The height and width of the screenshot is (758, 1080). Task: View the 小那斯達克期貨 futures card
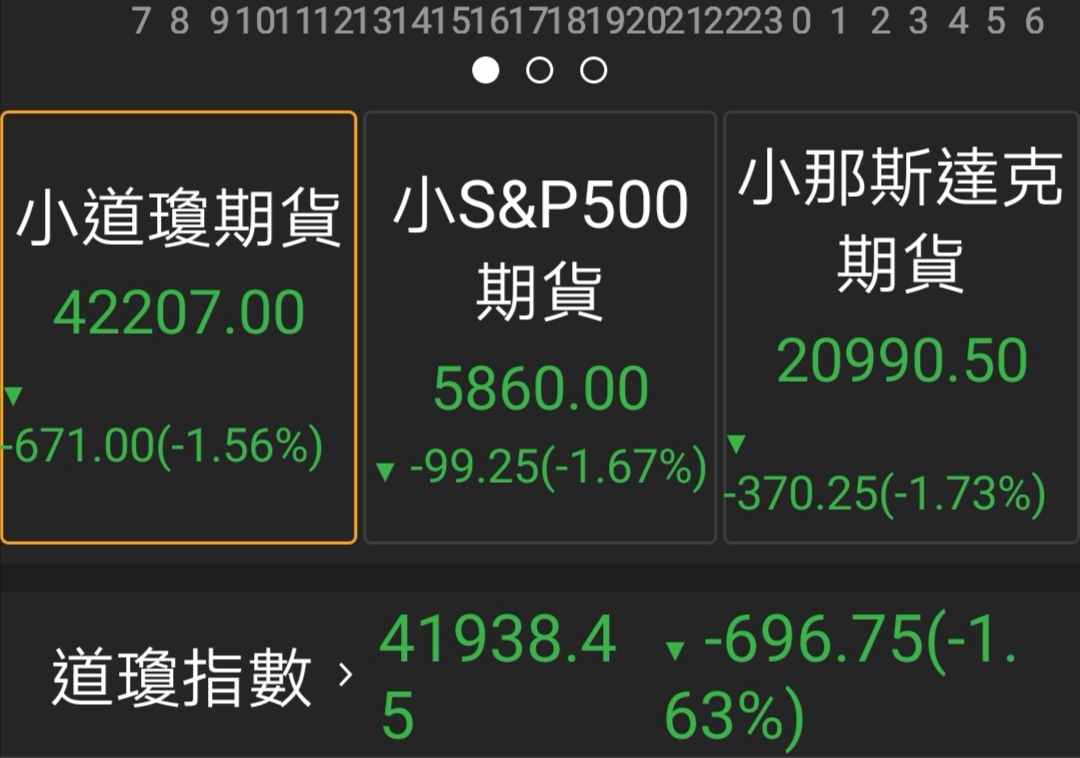[900, 327]
